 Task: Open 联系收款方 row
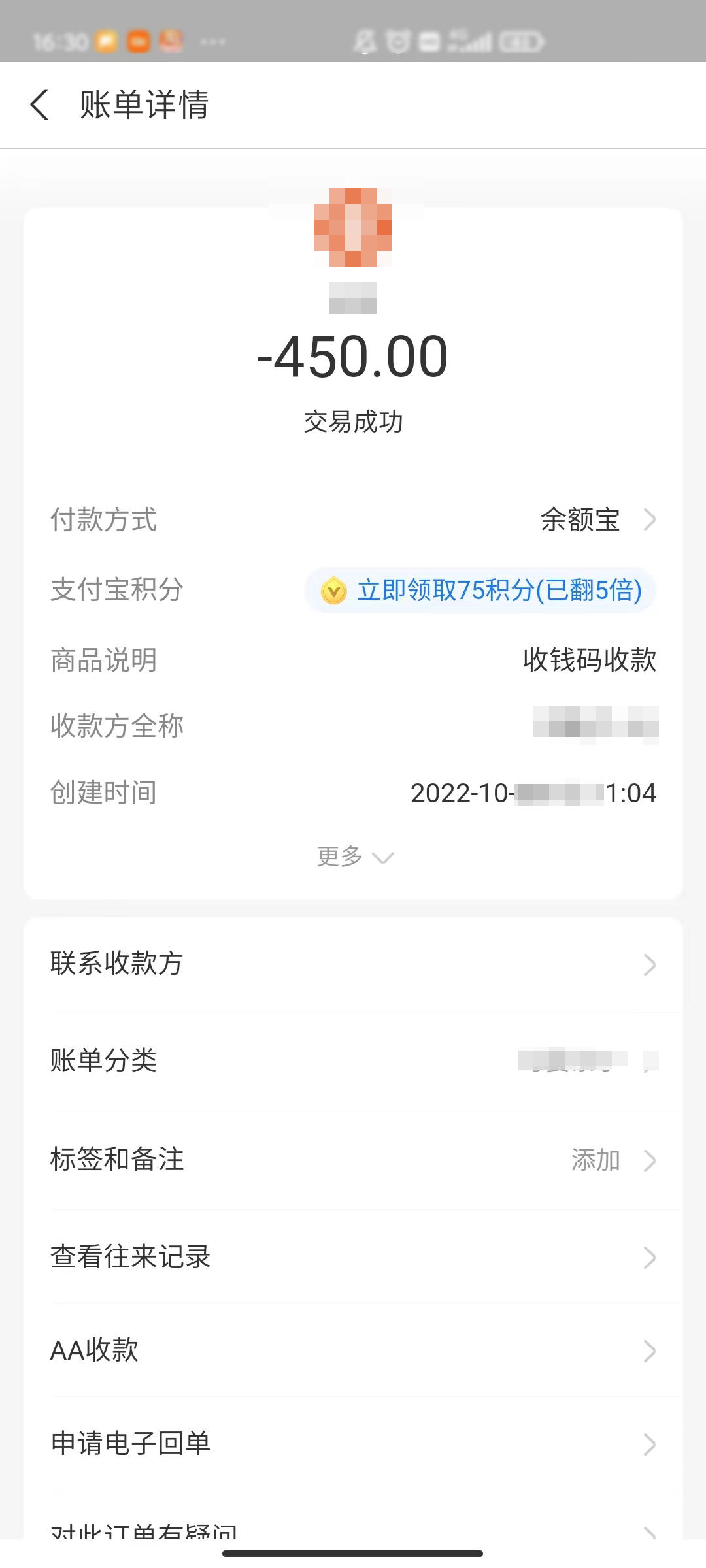click(x=353, y=964)
